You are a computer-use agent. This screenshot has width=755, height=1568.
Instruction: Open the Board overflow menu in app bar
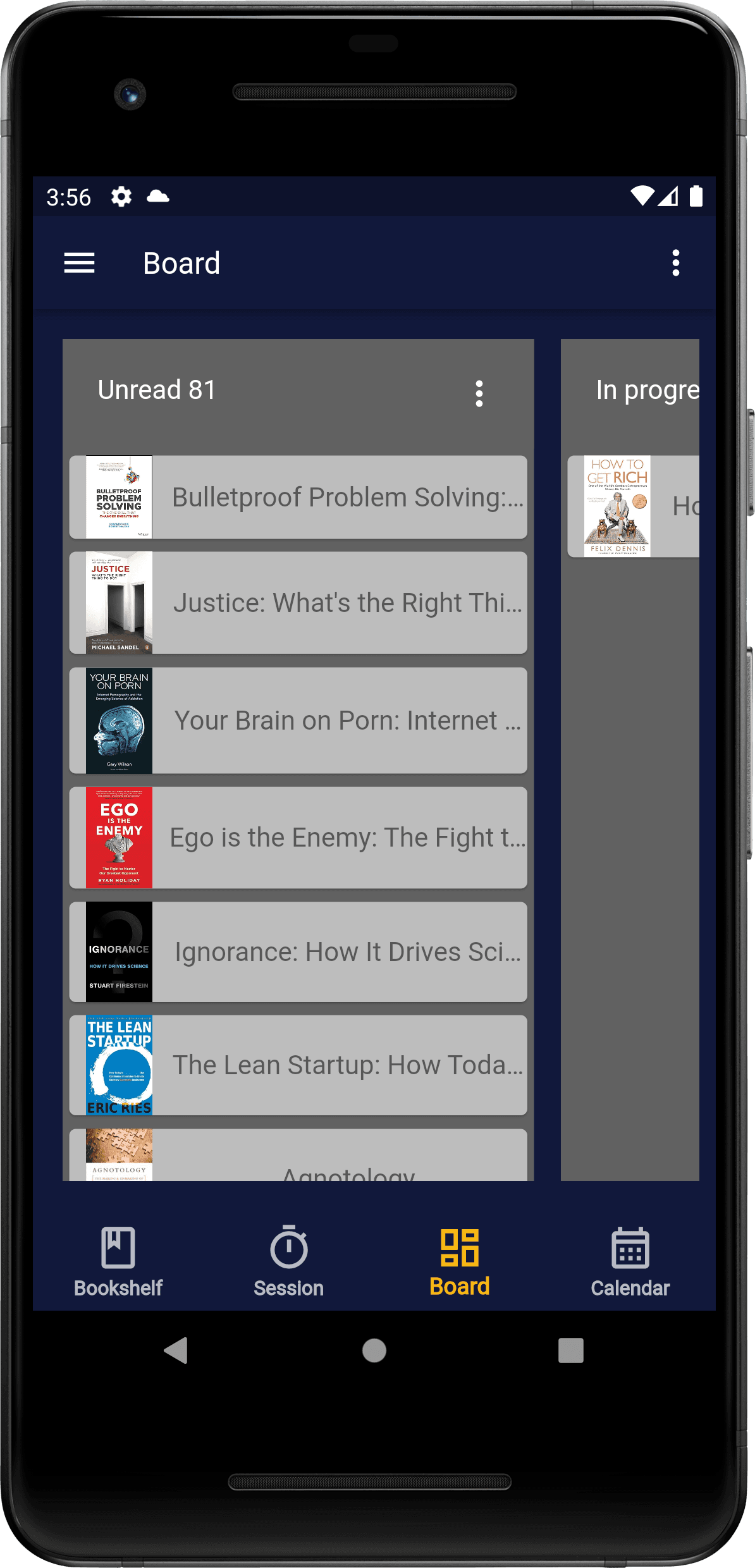pos(675,263)
